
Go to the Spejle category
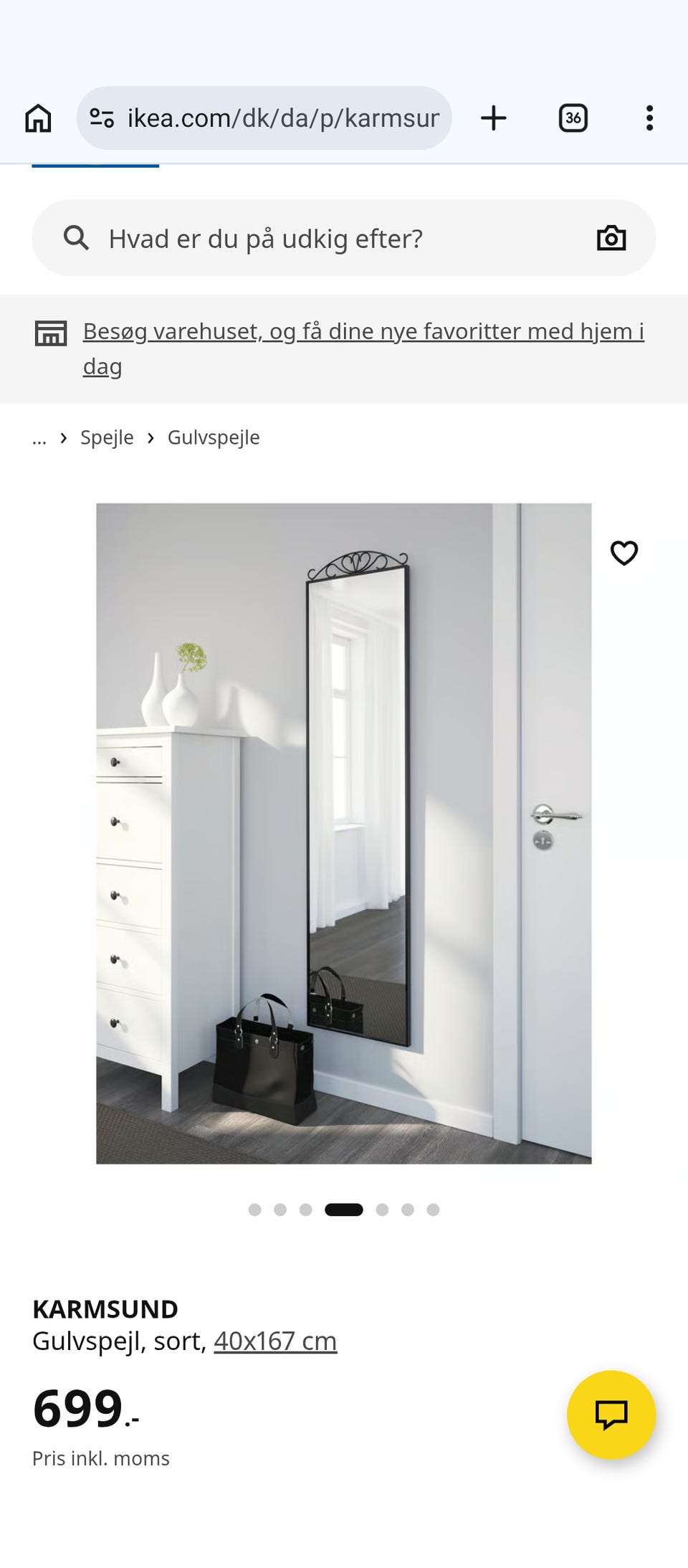tap(107, 437)
